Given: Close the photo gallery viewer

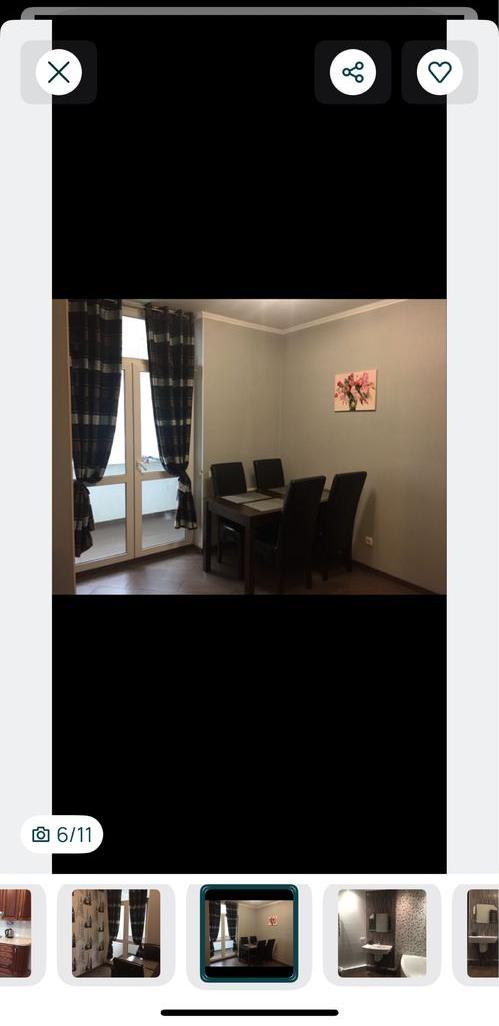Looking at the screenshot, I should pyautogui.click(x=59, y=72).
